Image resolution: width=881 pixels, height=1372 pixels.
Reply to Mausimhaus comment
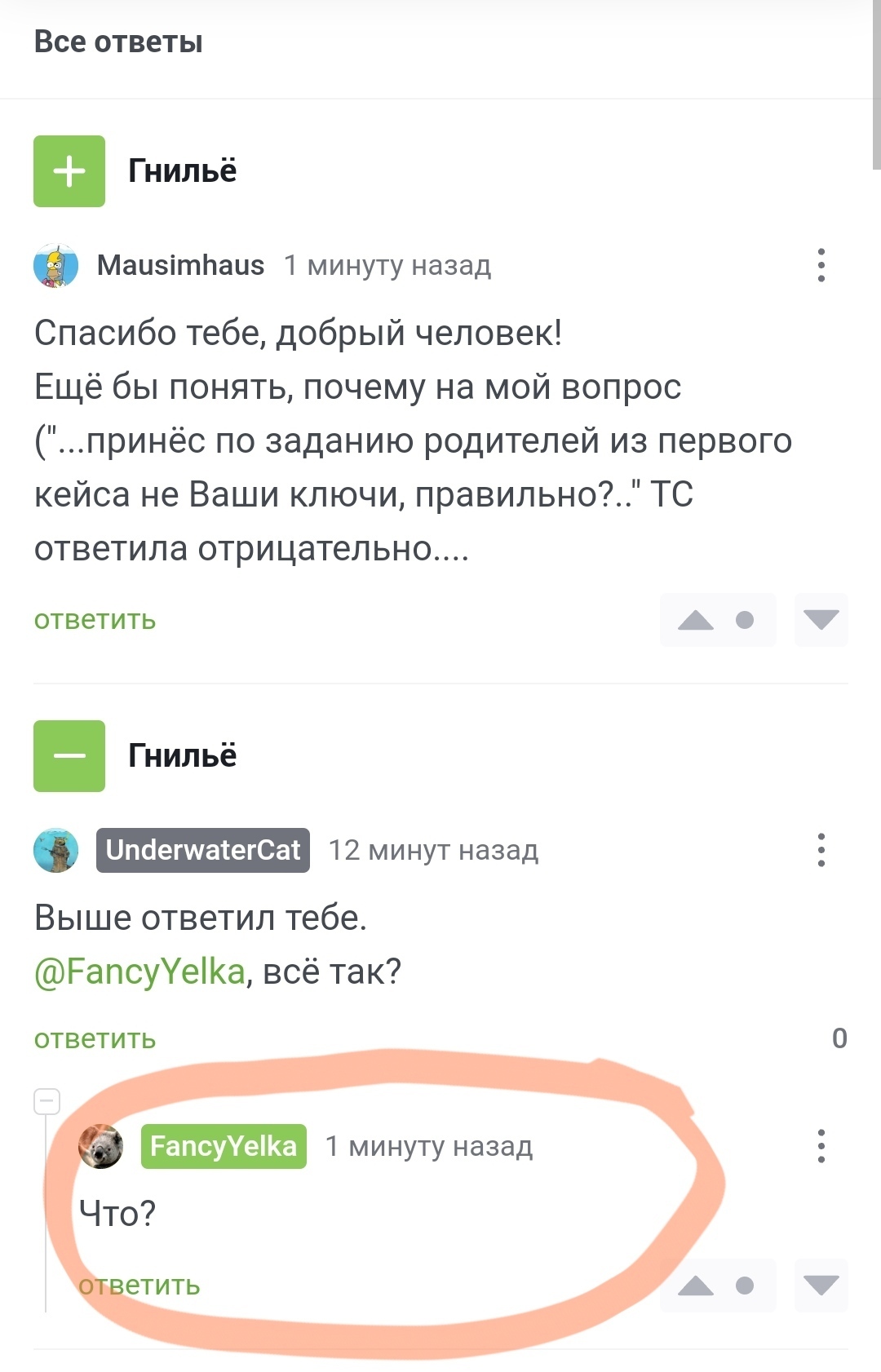95,620
